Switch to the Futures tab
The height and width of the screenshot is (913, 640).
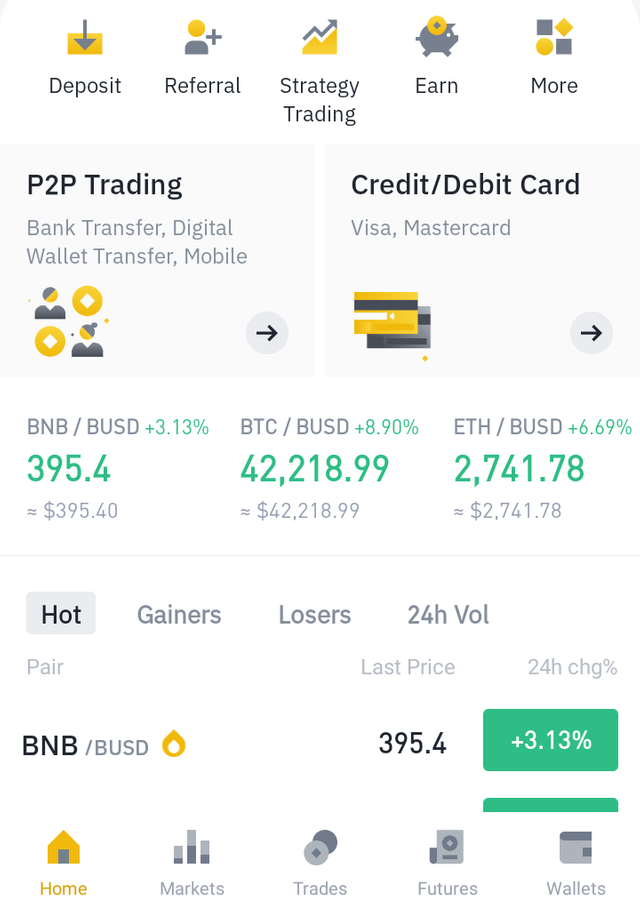[x=447, y=864]
